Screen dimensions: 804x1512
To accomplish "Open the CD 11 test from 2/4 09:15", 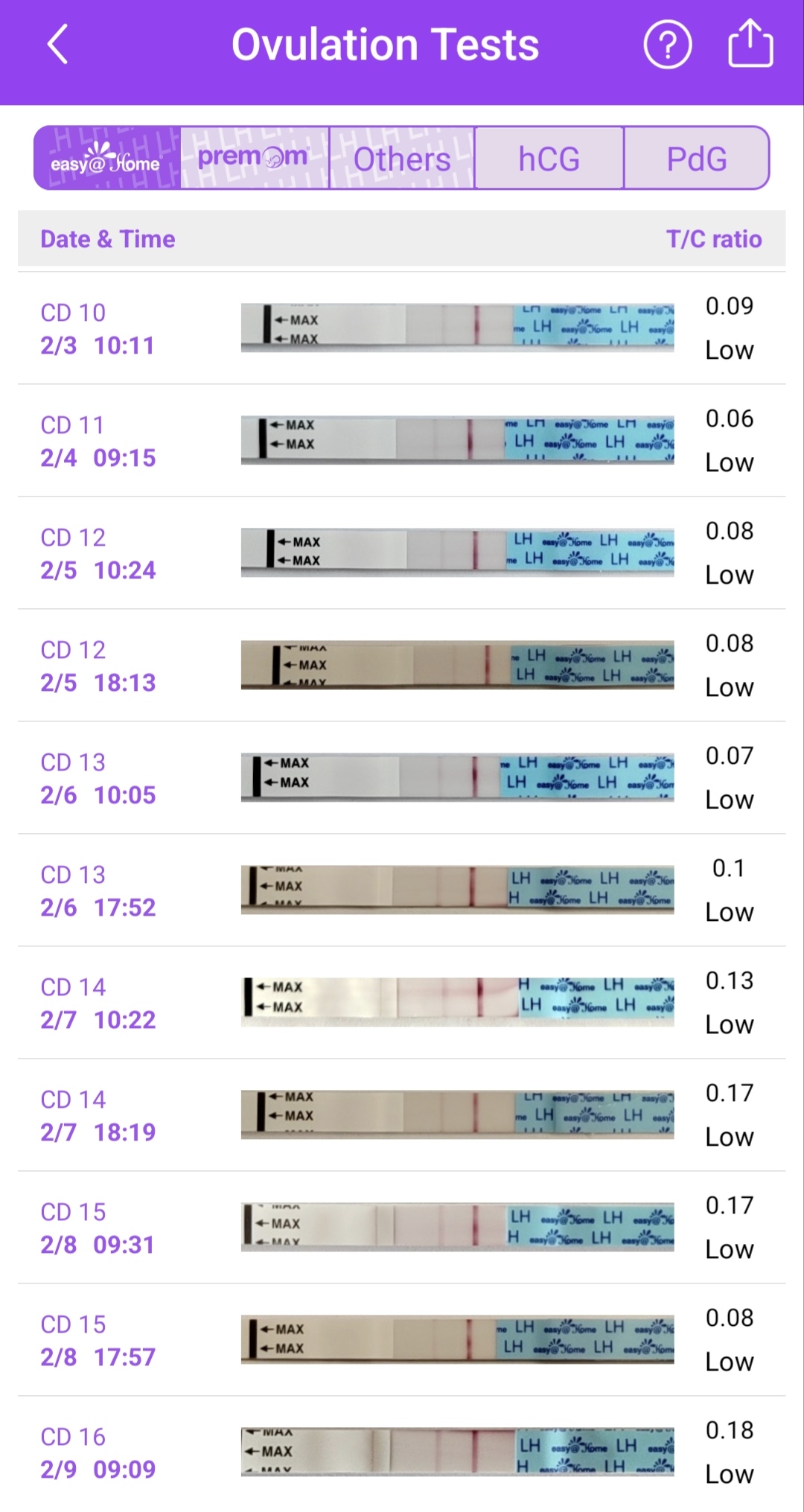I will [402, 441].
